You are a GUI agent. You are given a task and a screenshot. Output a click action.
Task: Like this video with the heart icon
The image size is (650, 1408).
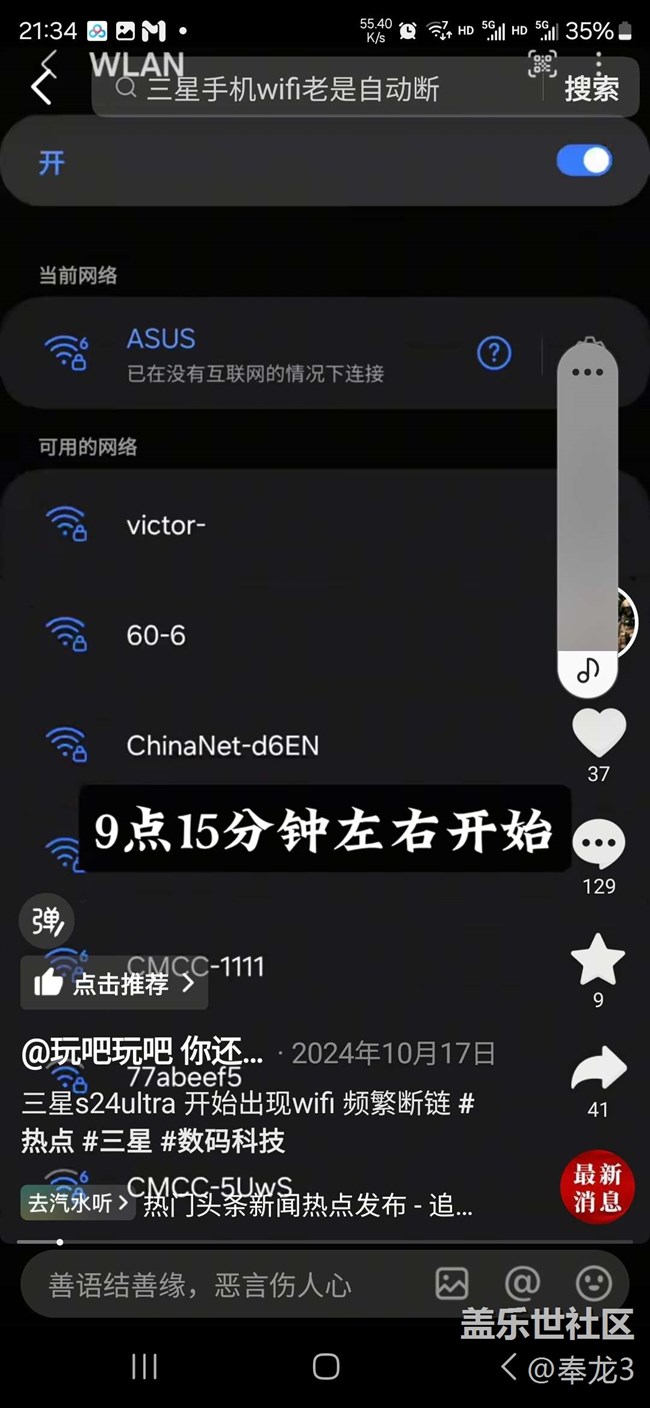tap(598, 732)
